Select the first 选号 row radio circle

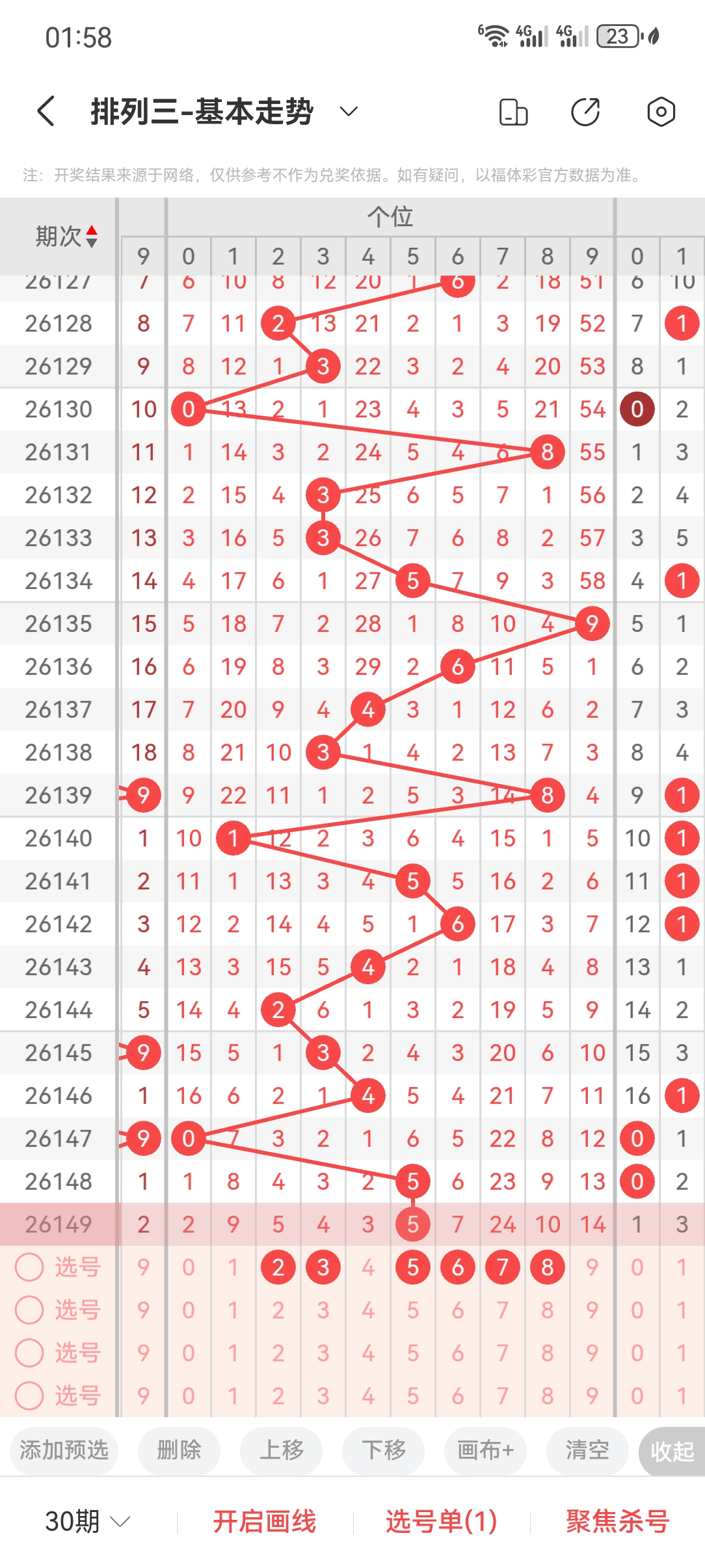(29, 1267)
